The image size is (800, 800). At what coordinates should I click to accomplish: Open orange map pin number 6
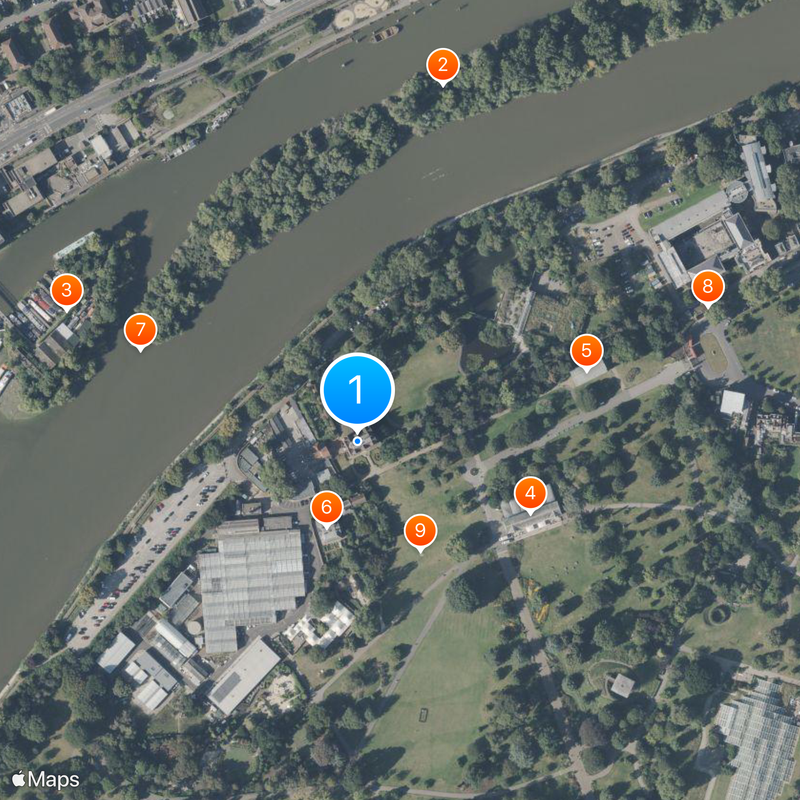[326, 507]
